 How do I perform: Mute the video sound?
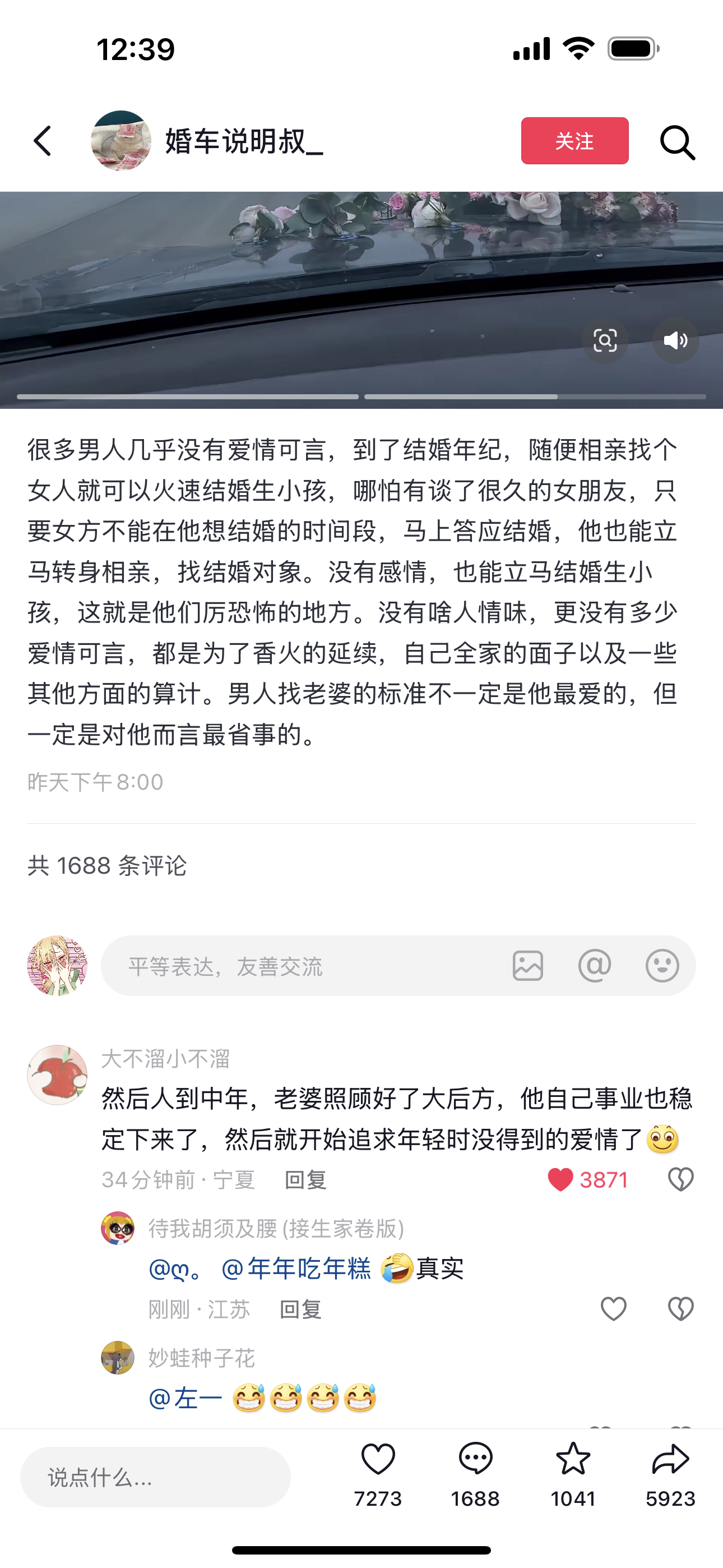[675, 340]
